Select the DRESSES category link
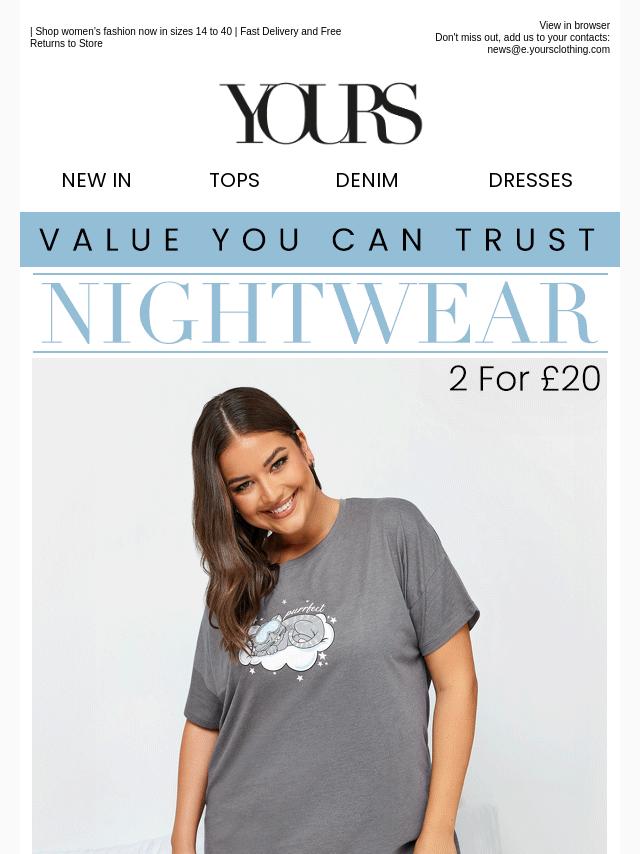The image size is (640, 854). pos(530,181)
